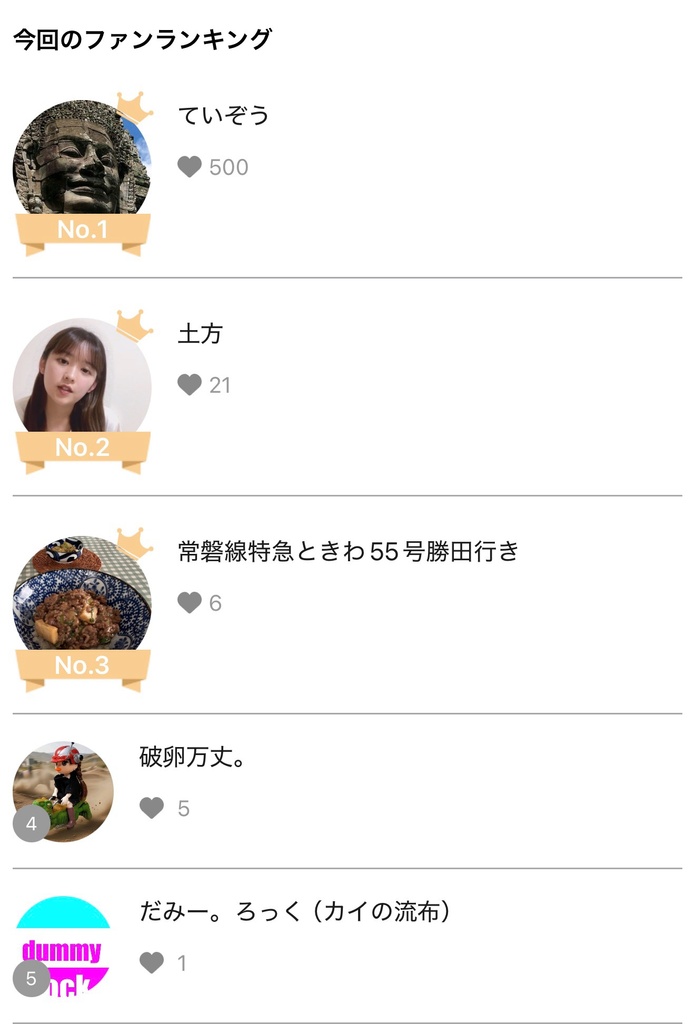
Task: Open the No.2 fan 土方's profile
Action: 200,334
